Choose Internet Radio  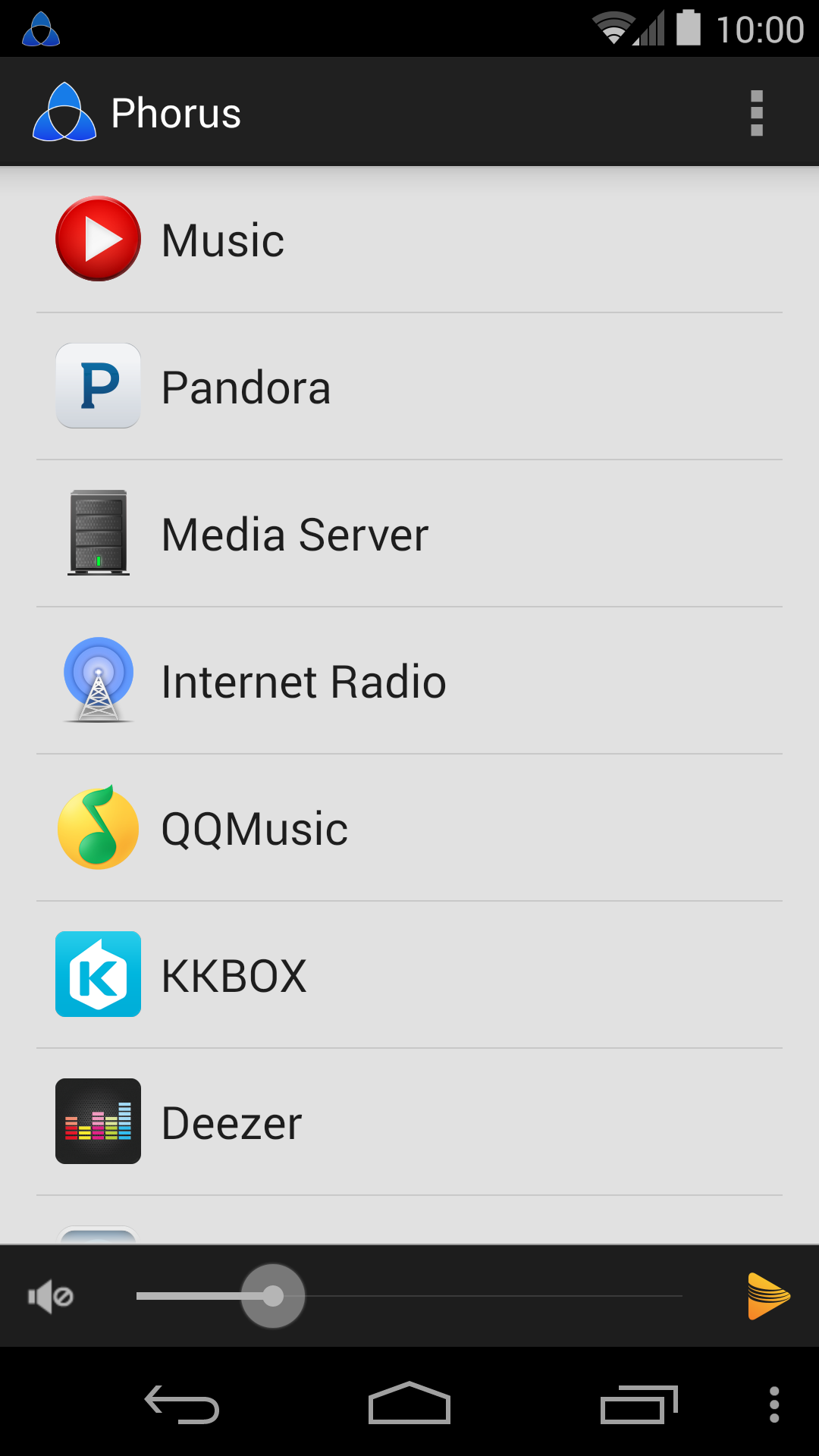(409, 681)
